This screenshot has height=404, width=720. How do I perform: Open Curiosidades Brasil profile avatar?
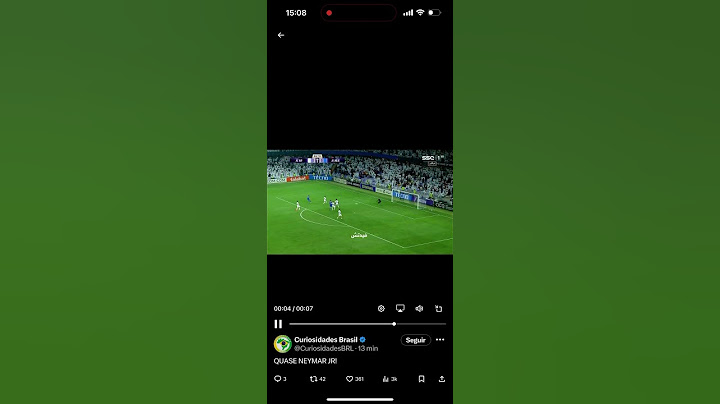(282, 344)
